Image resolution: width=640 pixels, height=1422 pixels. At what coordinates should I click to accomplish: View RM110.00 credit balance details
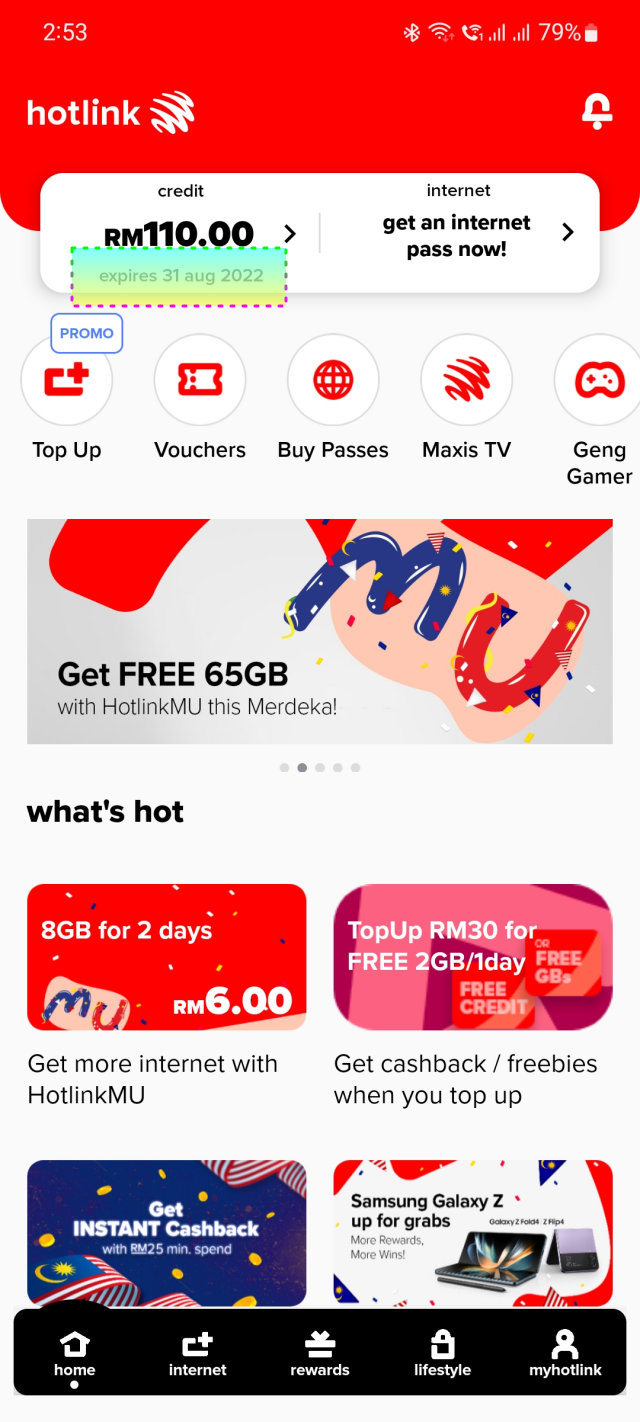[200, 234]
